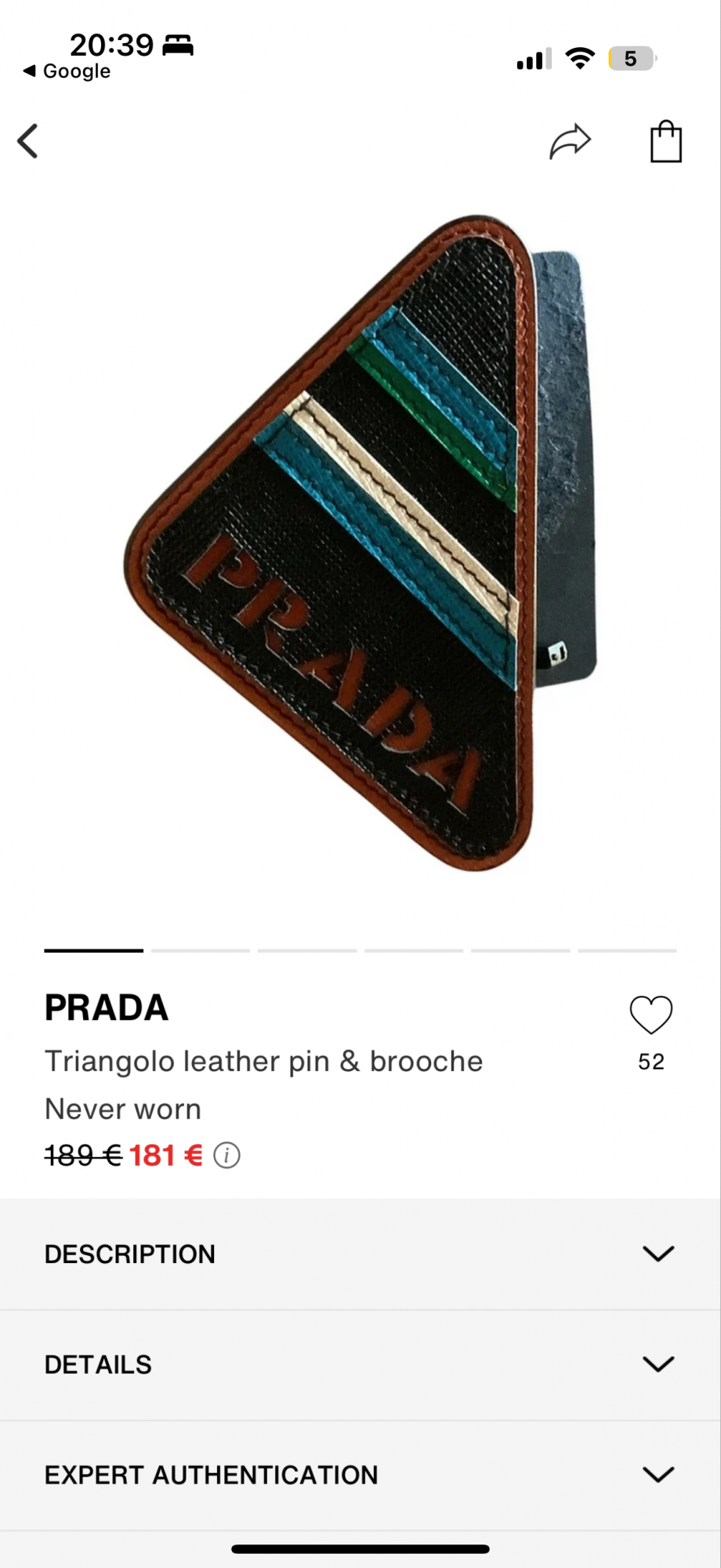Open the DESCRIPTION section header
This screenshot has height=1568, width=721.
coord(130,1254)
